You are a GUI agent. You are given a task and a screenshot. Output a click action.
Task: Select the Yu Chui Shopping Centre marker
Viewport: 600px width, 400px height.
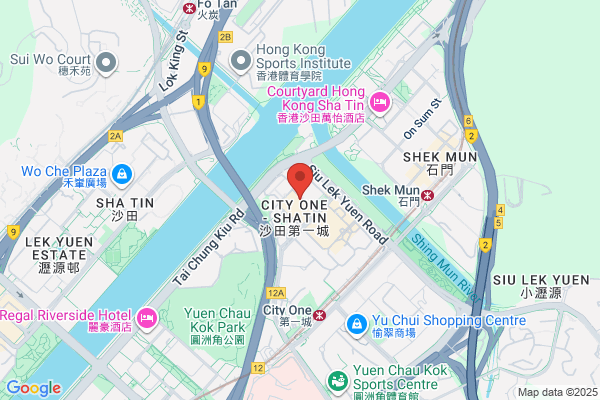click(357, 325)
